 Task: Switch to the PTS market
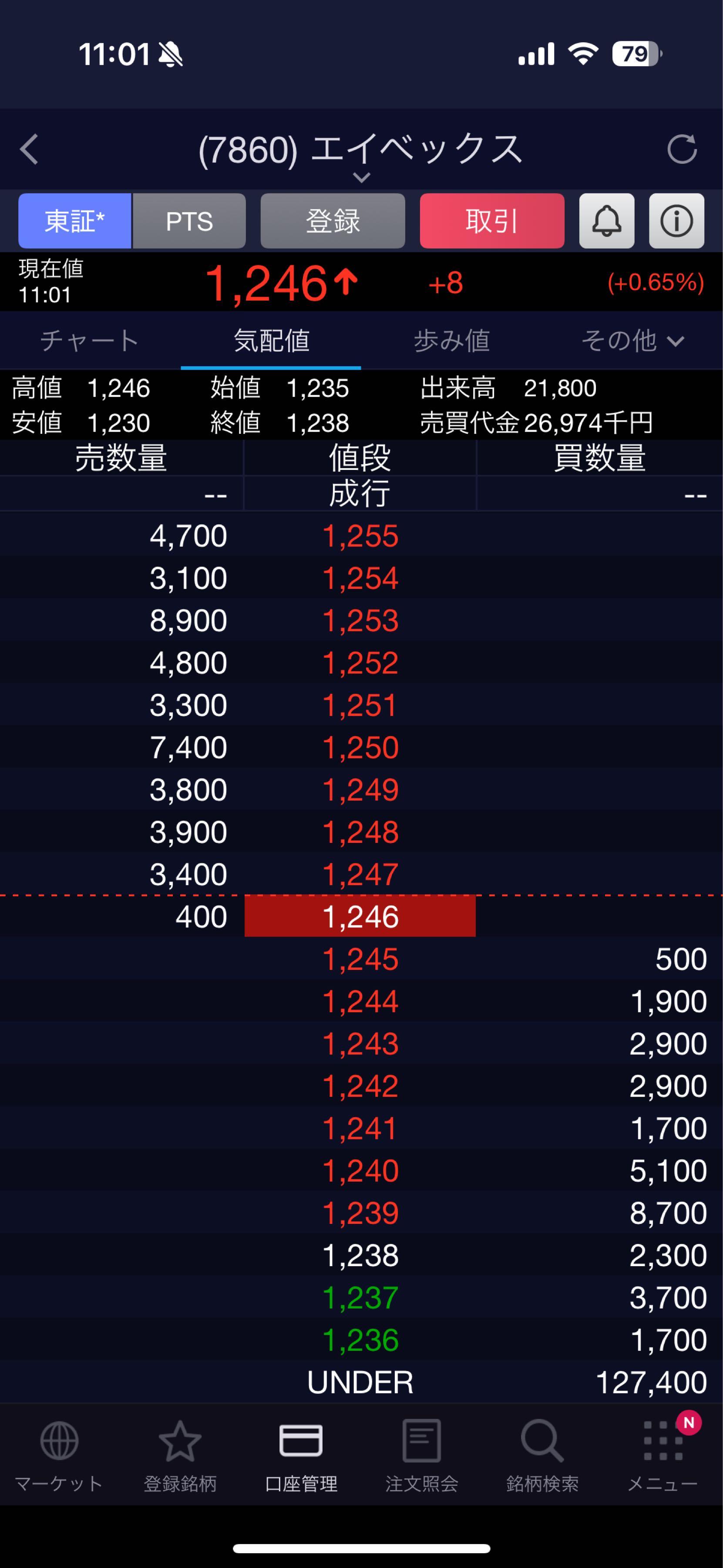(189, 221)
